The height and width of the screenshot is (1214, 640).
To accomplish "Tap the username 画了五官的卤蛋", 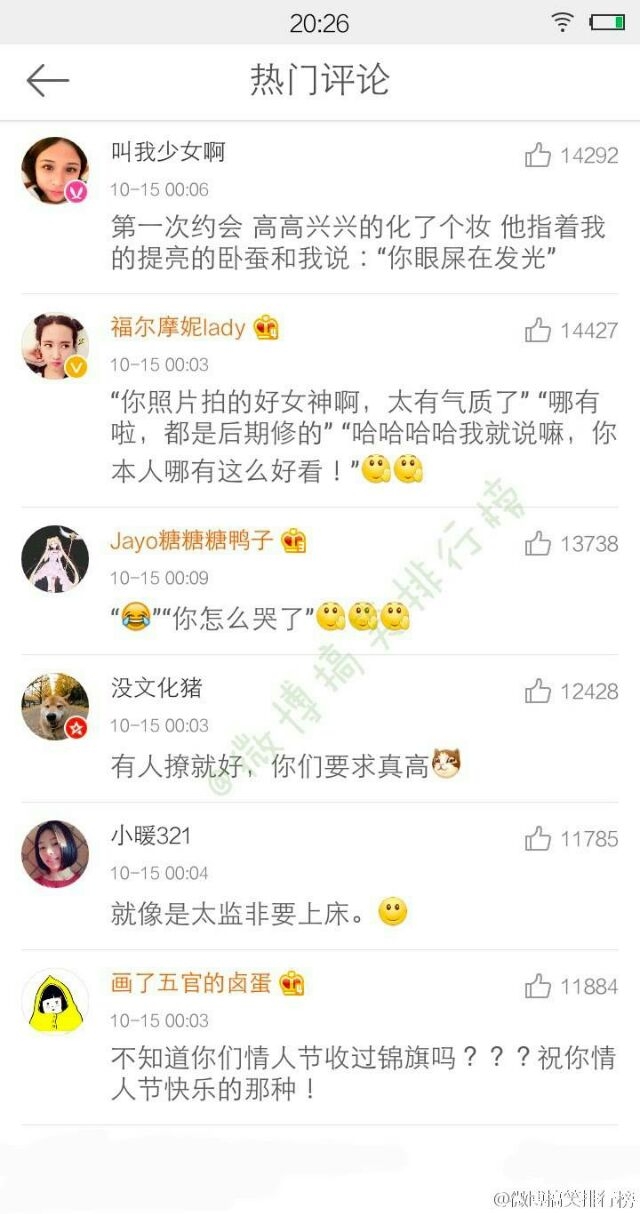I will click(191, 983).
